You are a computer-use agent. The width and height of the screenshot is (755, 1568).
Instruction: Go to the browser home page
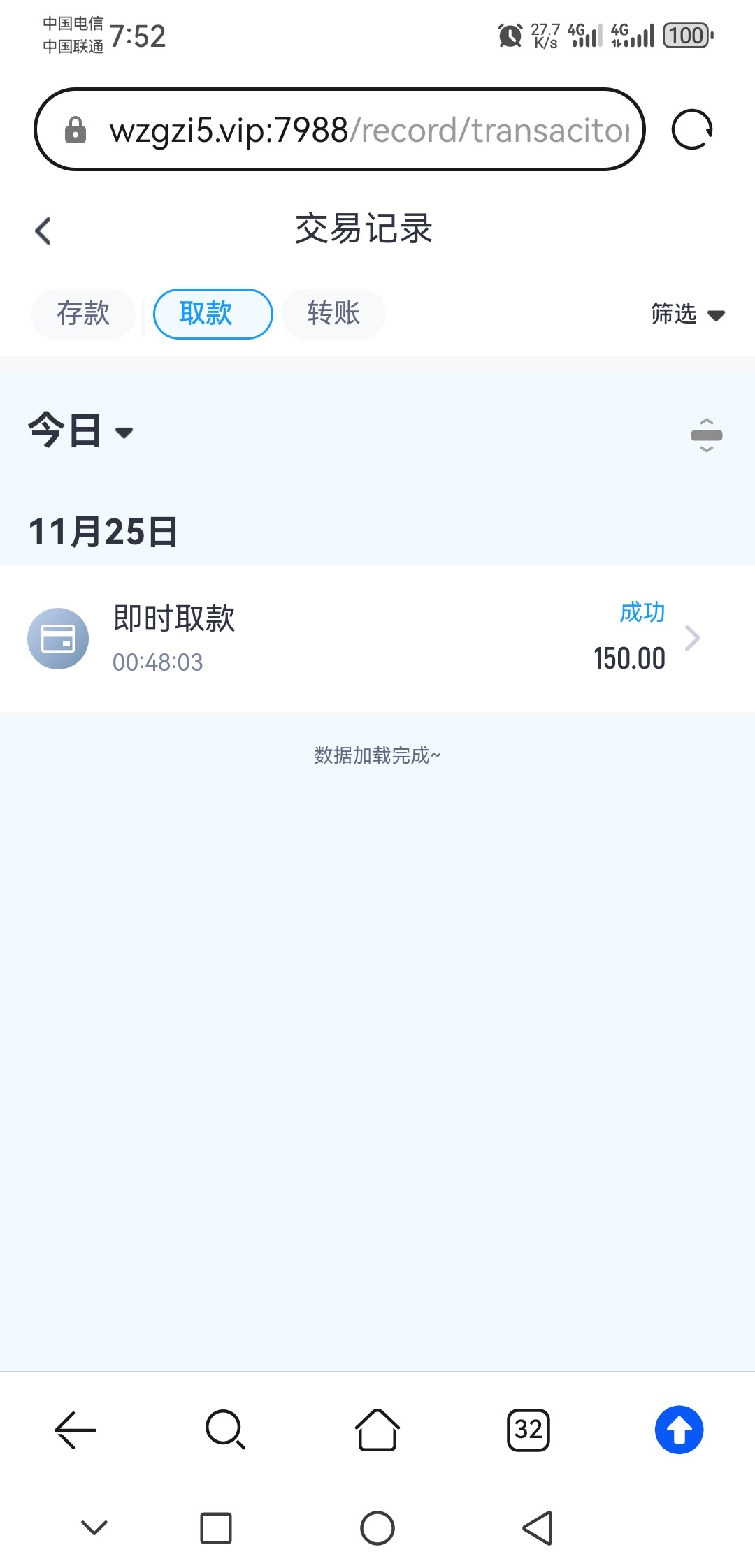click(377, 1430)
